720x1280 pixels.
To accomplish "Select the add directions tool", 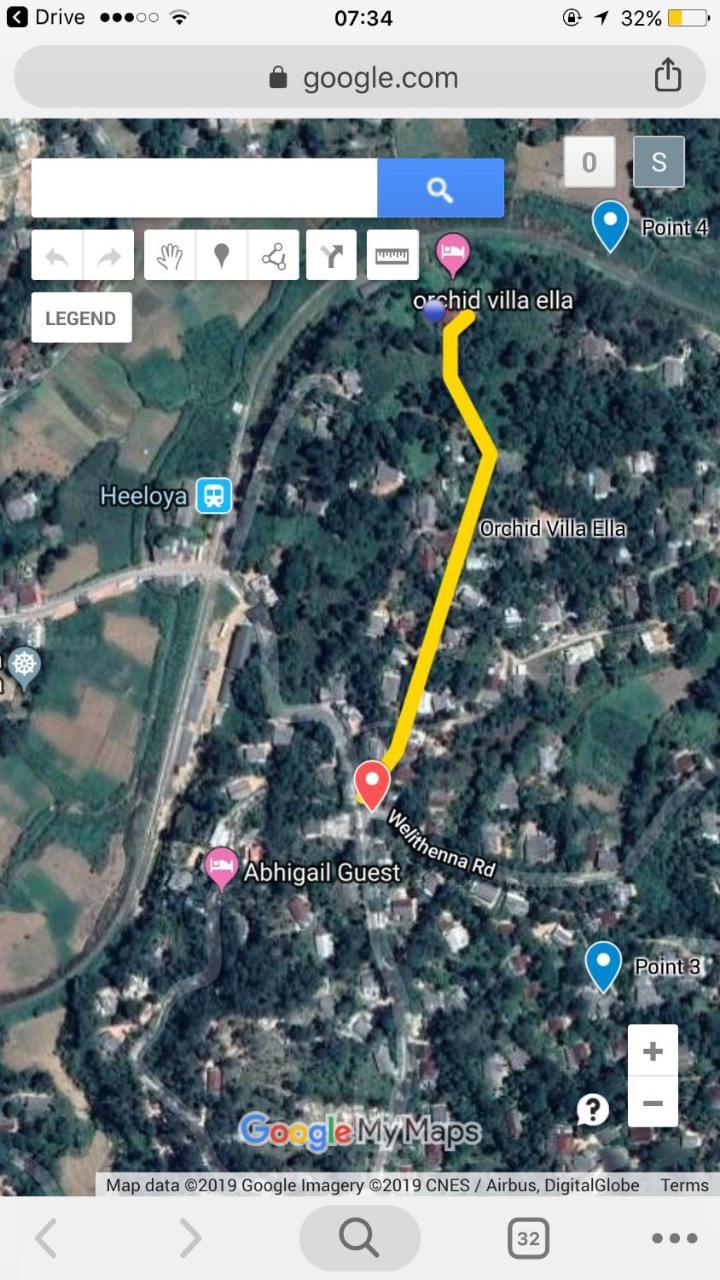I will (331, 257).
